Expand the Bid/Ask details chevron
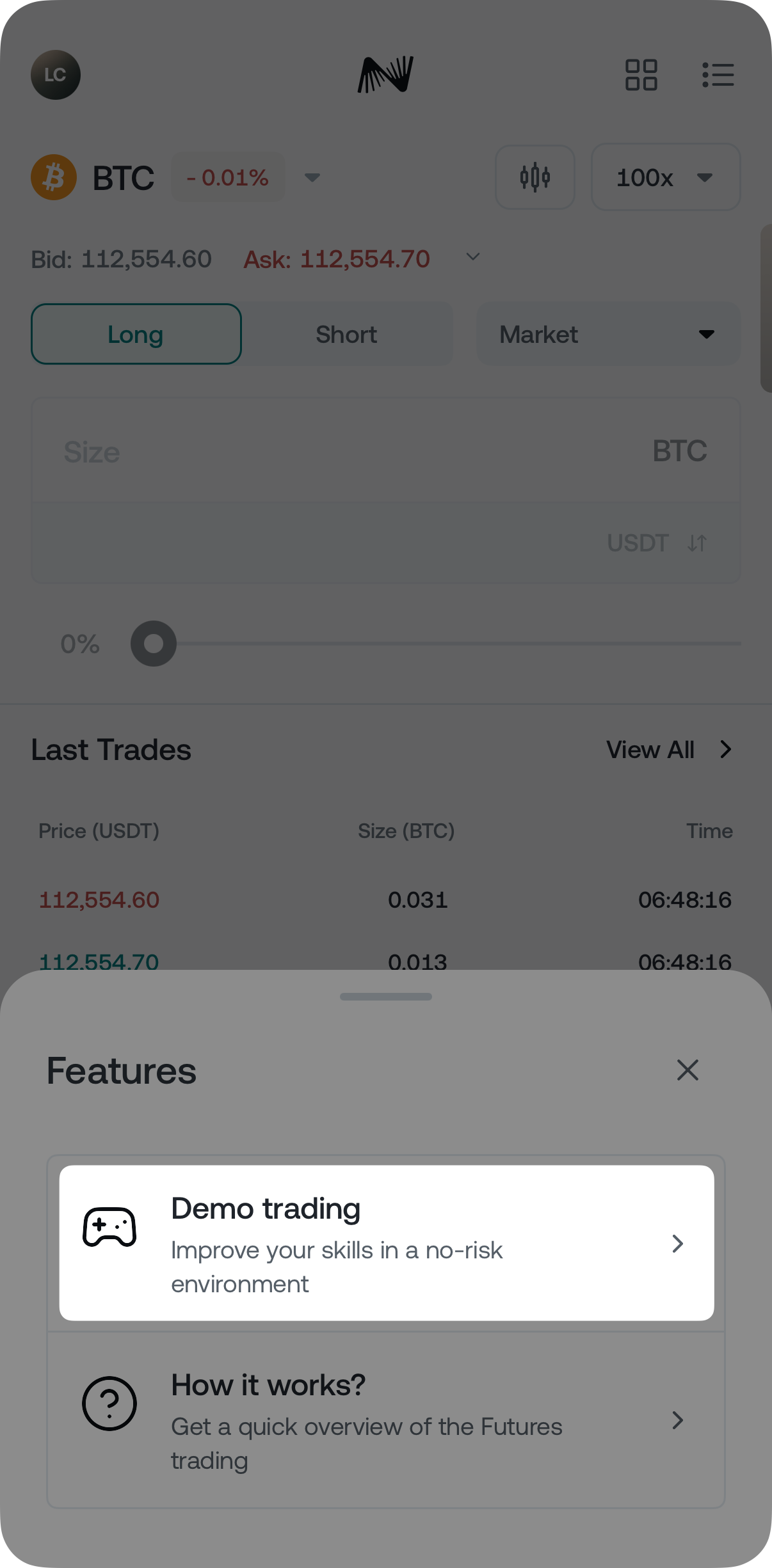 (x=473, y=258)
